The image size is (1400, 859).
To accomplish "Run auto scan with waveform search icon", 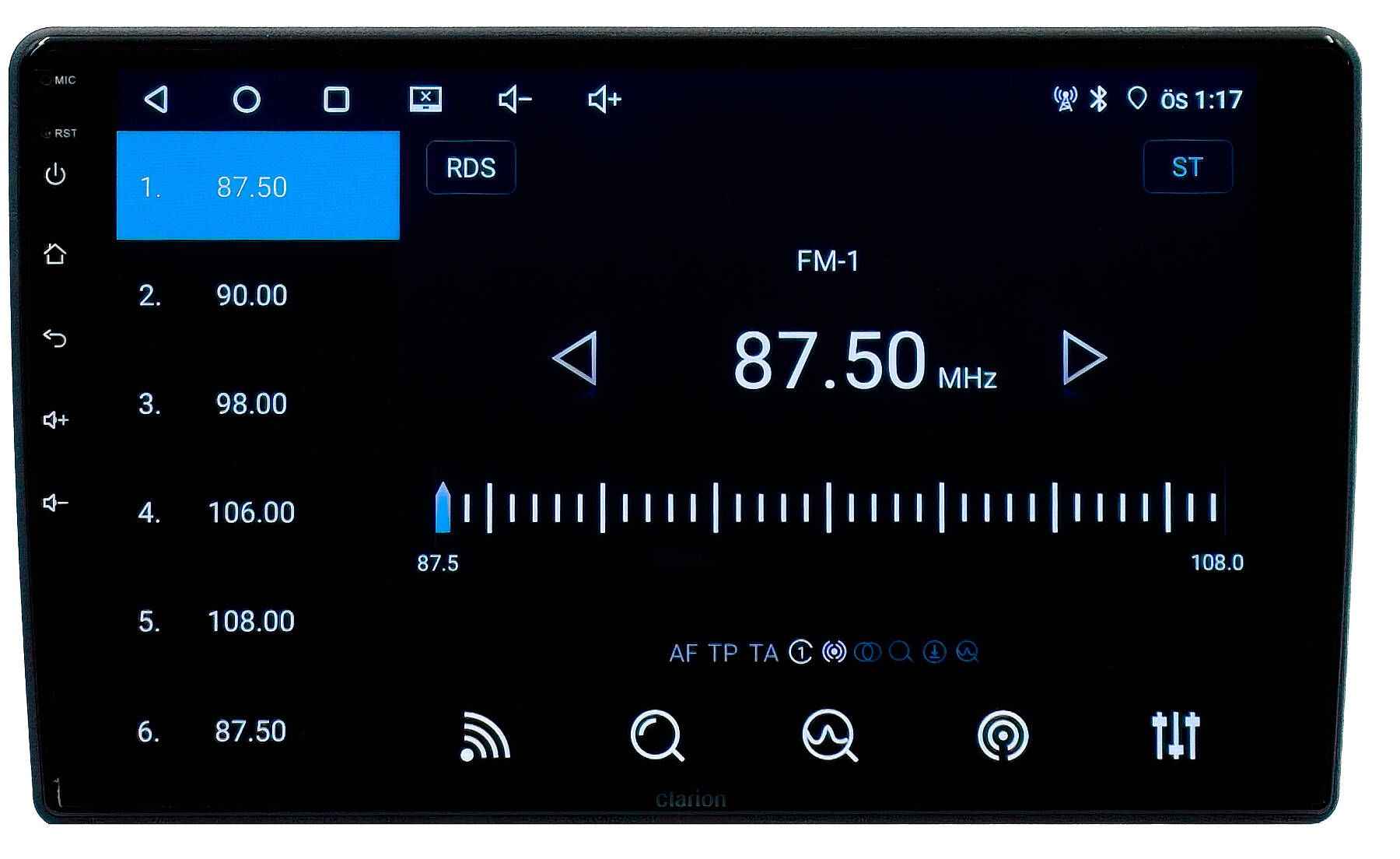I will tap(830, 735).
